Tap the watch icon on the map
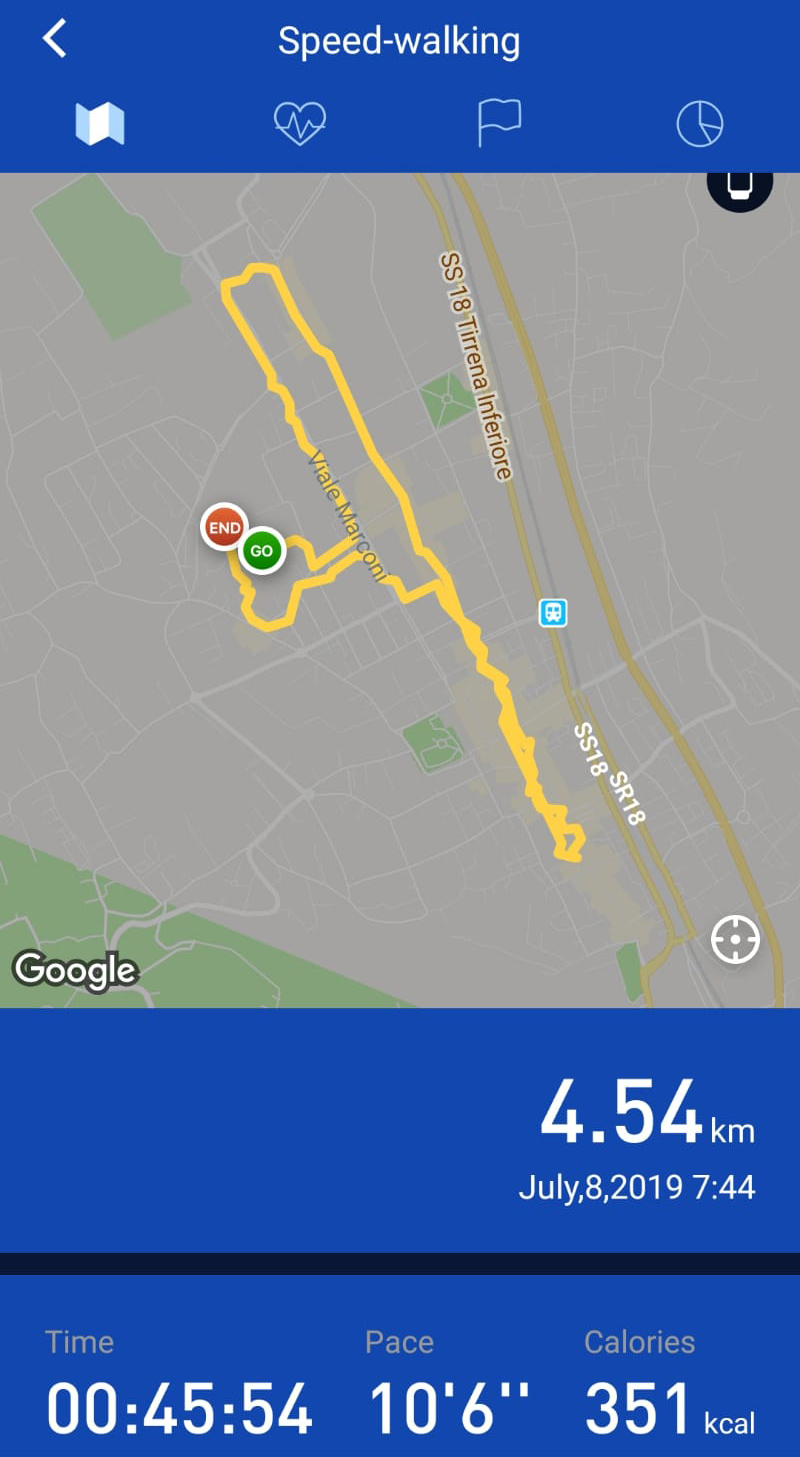 click(x=740, y=186)
